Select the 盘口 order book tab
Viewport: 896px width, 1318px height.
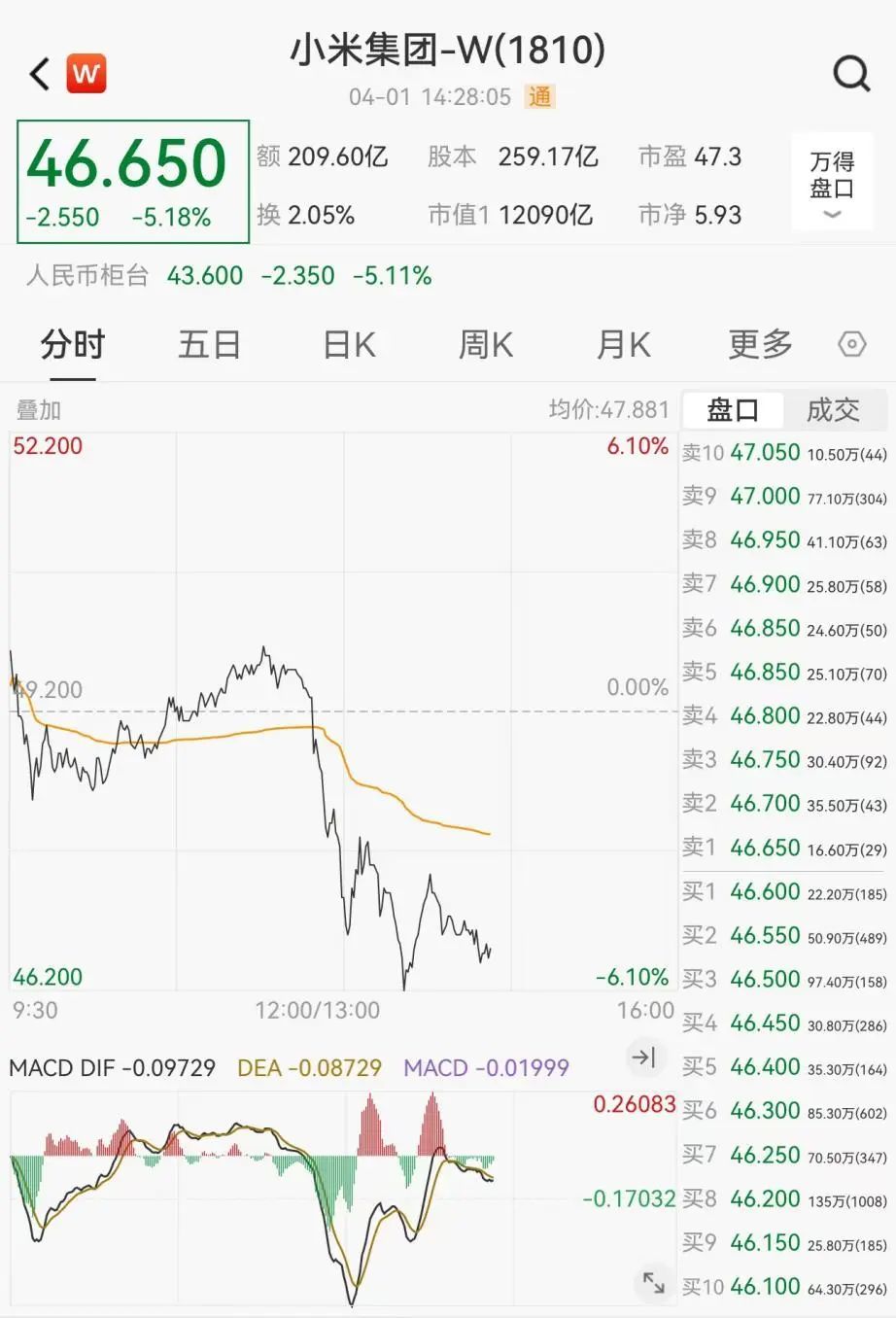point(733,410)
